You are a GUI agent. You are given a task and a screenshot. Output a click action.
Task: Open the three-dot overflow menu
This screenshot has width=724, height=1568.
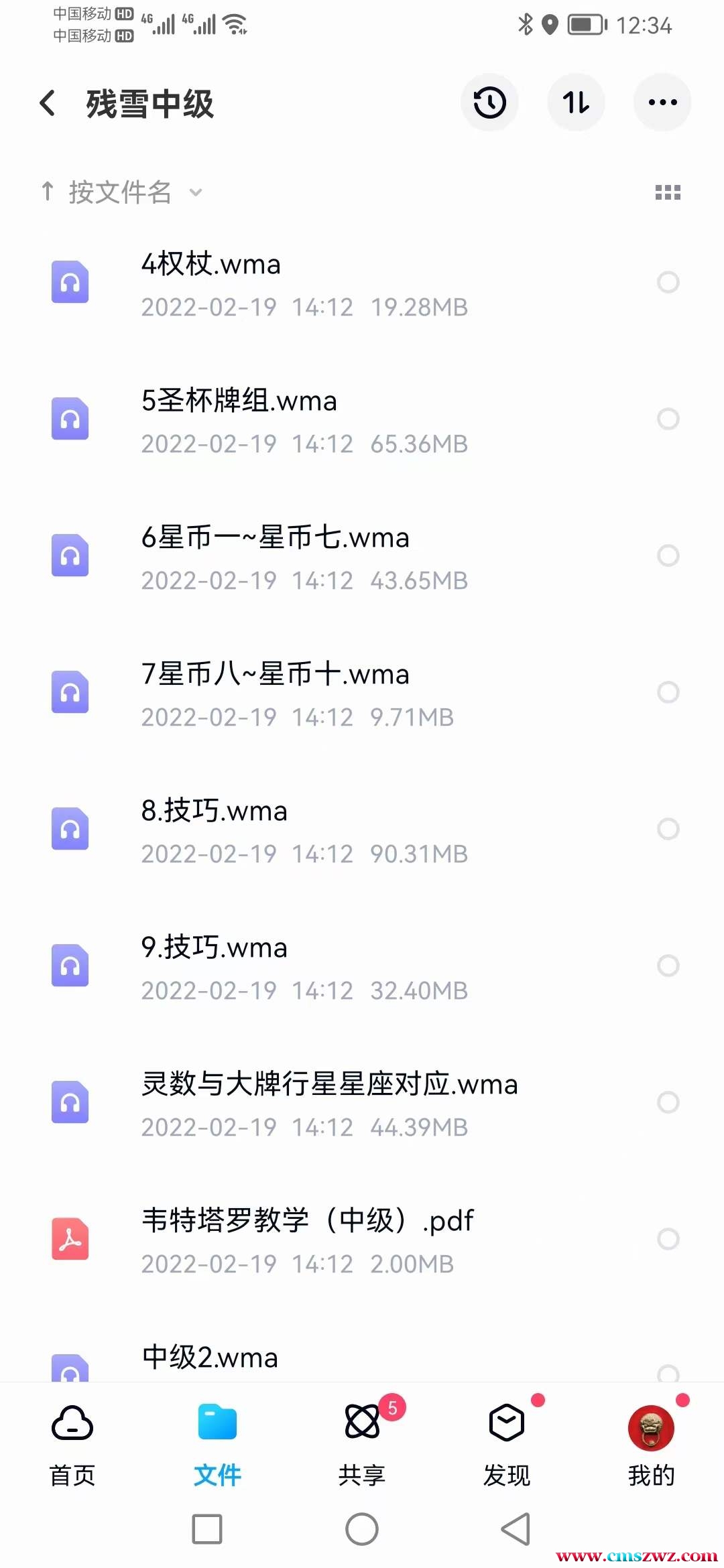(x=662, y=103)
